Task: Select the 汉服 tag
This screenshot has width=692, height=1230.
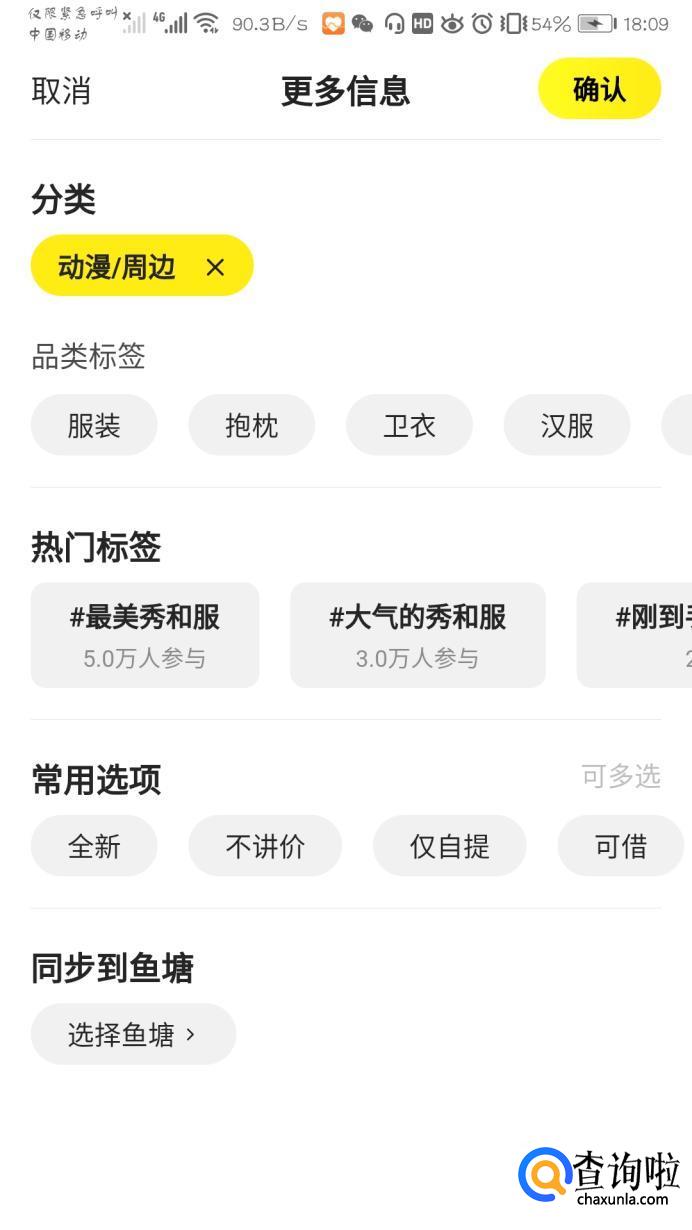Action: pyautogui.click(x=567, y=425)
